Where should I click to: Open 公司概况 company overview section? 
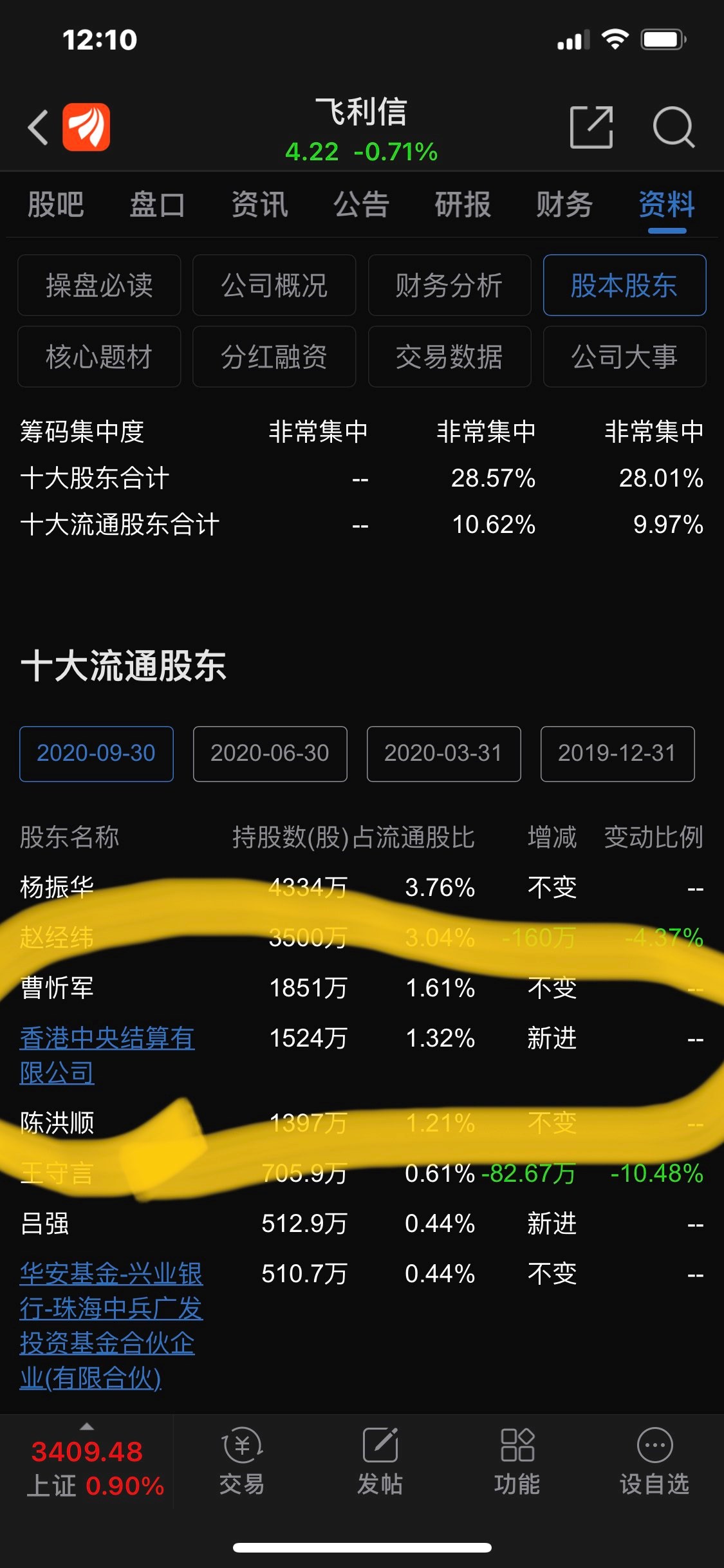click(x=274, y=285)
